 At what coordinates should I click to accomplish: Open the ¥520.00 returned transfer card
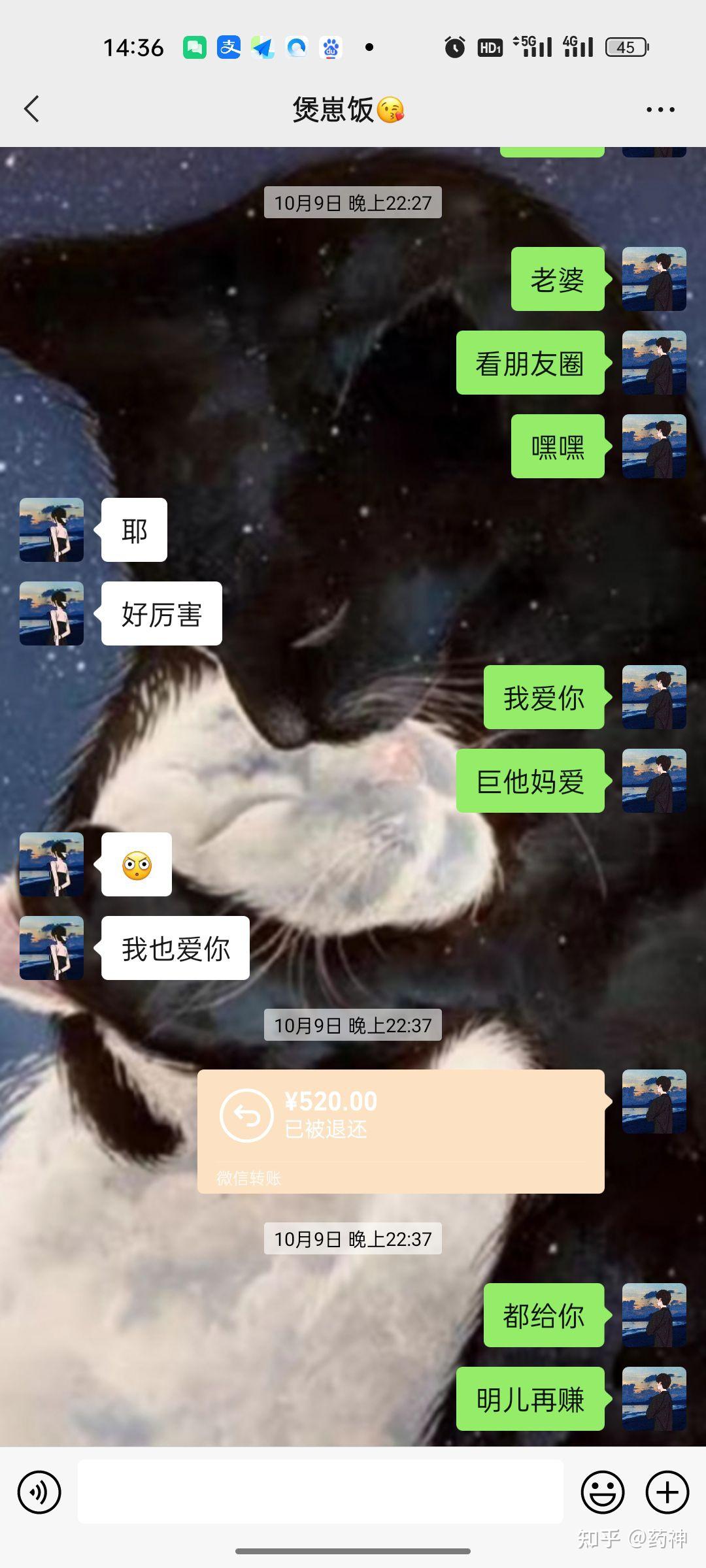tap(400, 1132)
